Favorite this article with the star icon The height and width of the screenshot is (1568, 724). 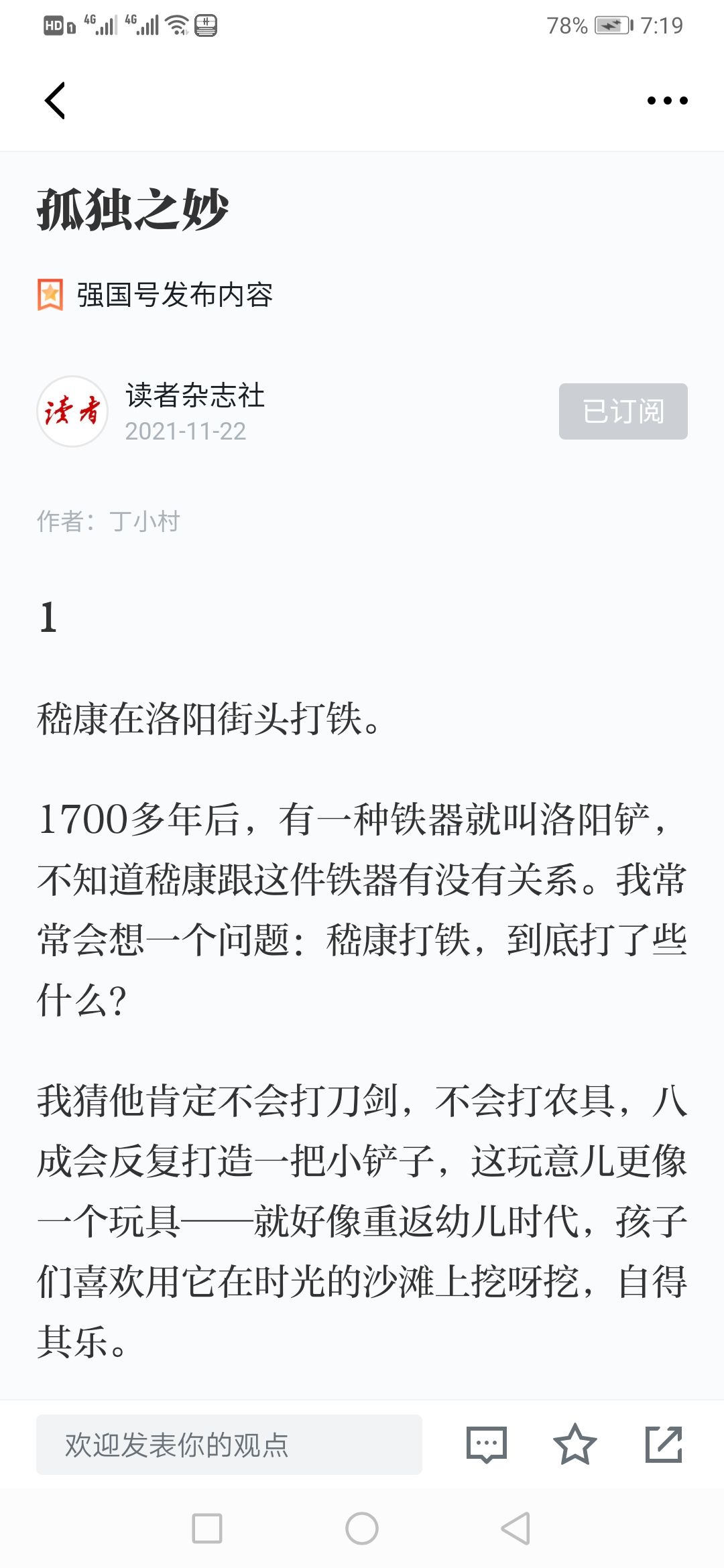coord(575,1445)
